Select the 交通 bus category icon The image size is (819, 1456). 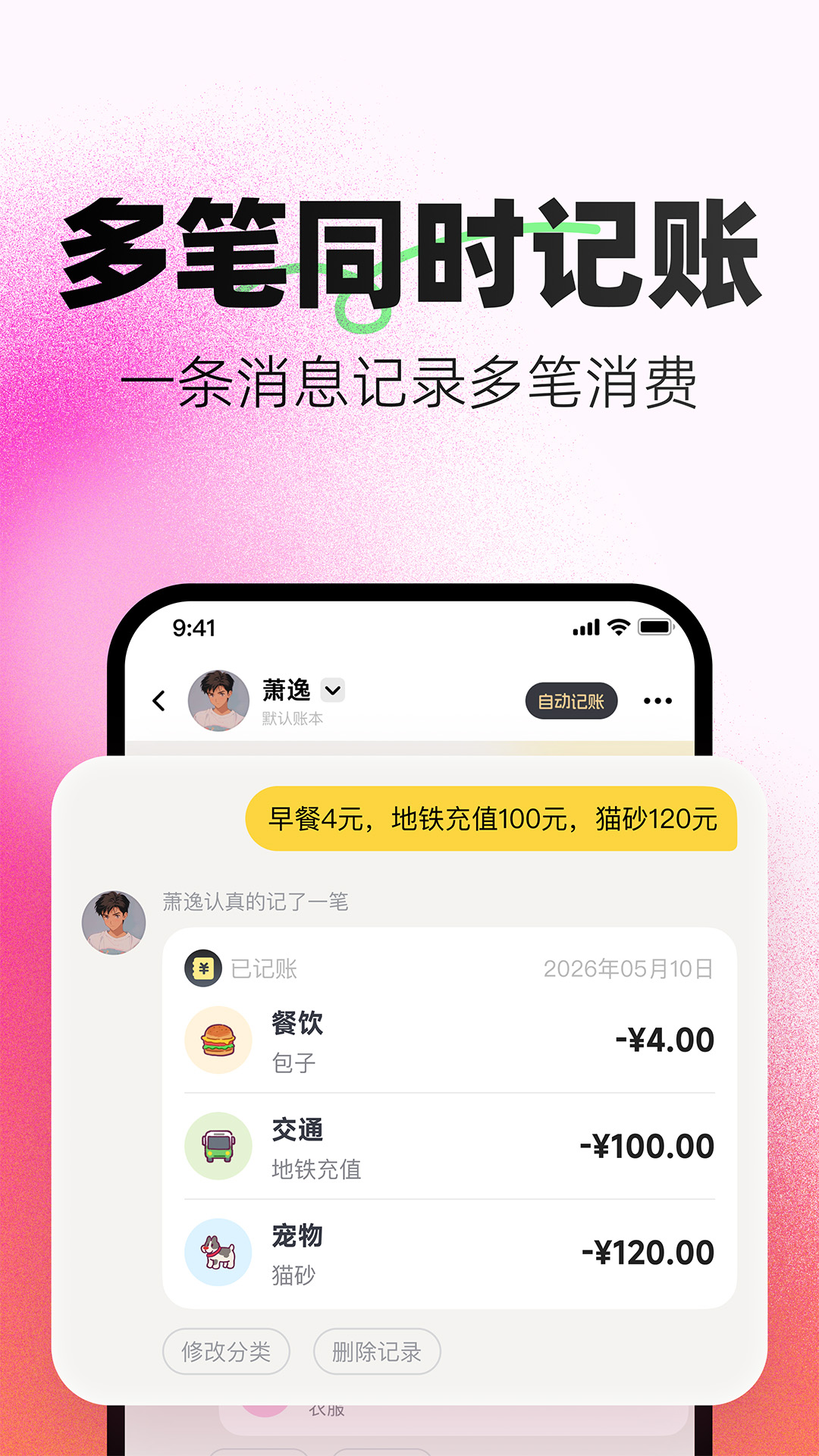pyautogui.click(x=219, y=1146)
